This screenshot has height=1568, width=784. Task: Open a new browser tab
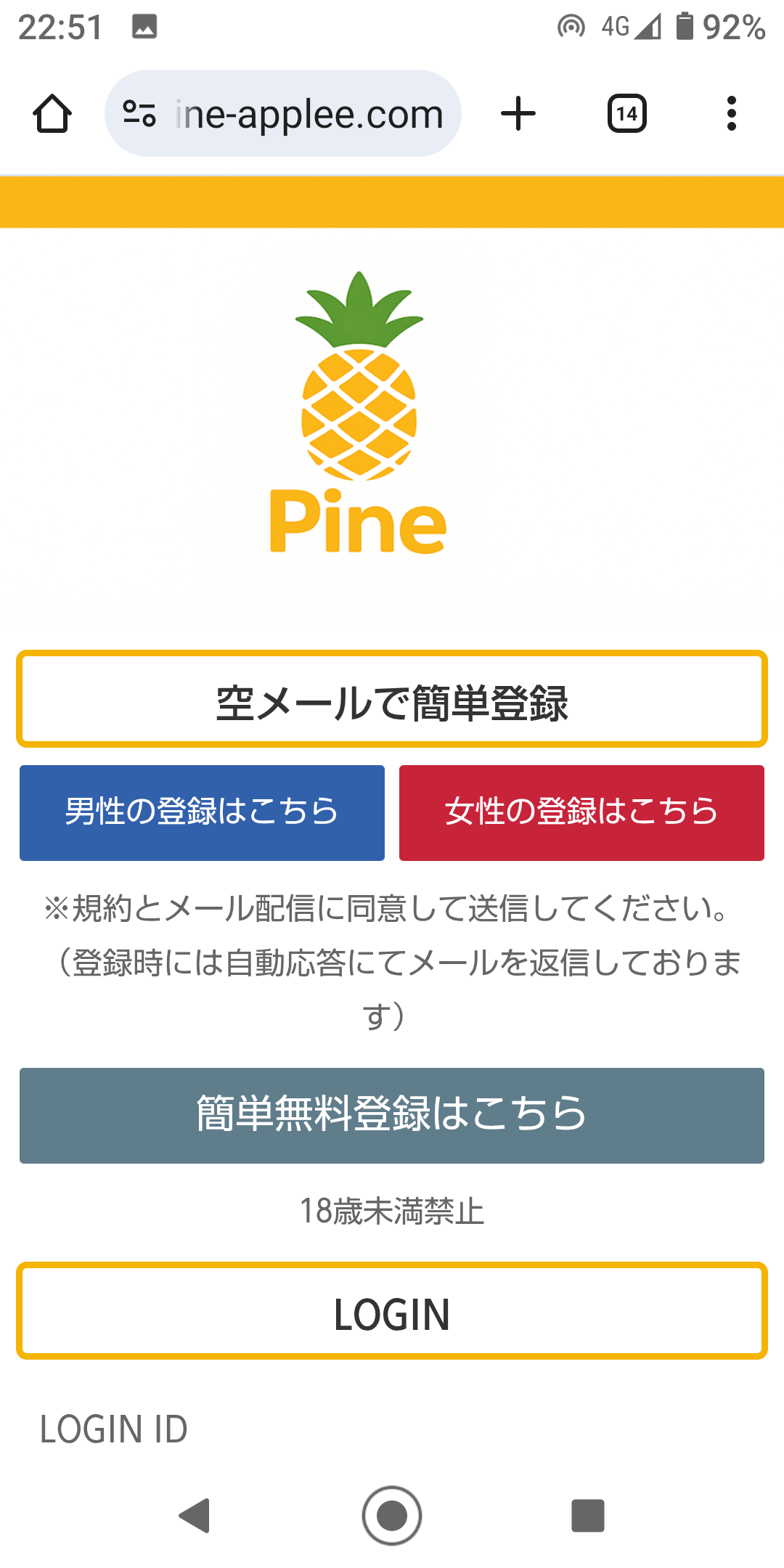coord(518,114)
